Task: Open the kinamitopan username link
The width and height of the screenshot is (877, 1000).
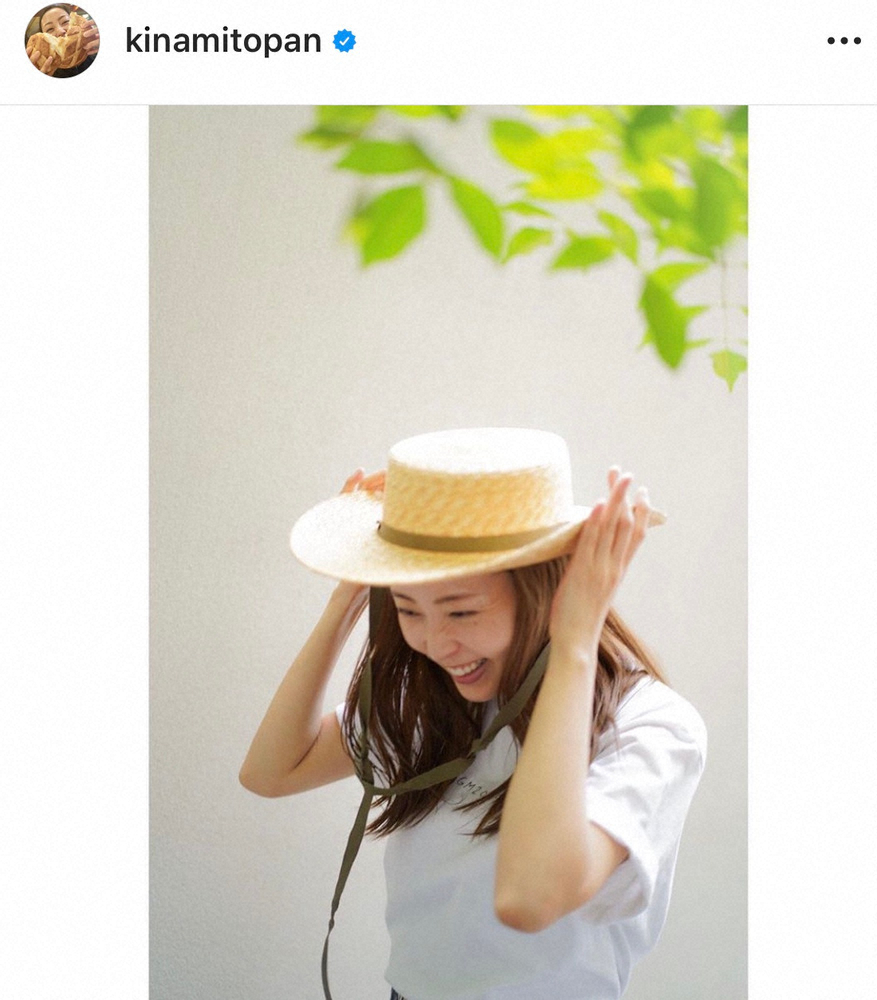Action: coord(222,41)
